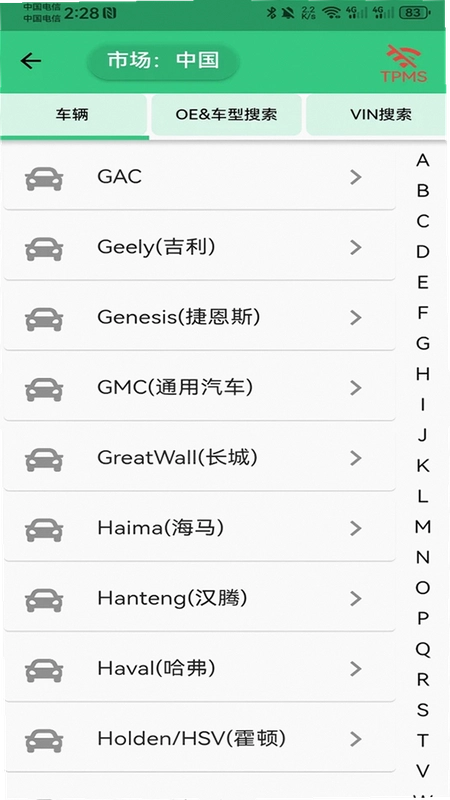Screen dimensions: 450x800
Task: Open the GAC brand row
Action: point(199,177)
